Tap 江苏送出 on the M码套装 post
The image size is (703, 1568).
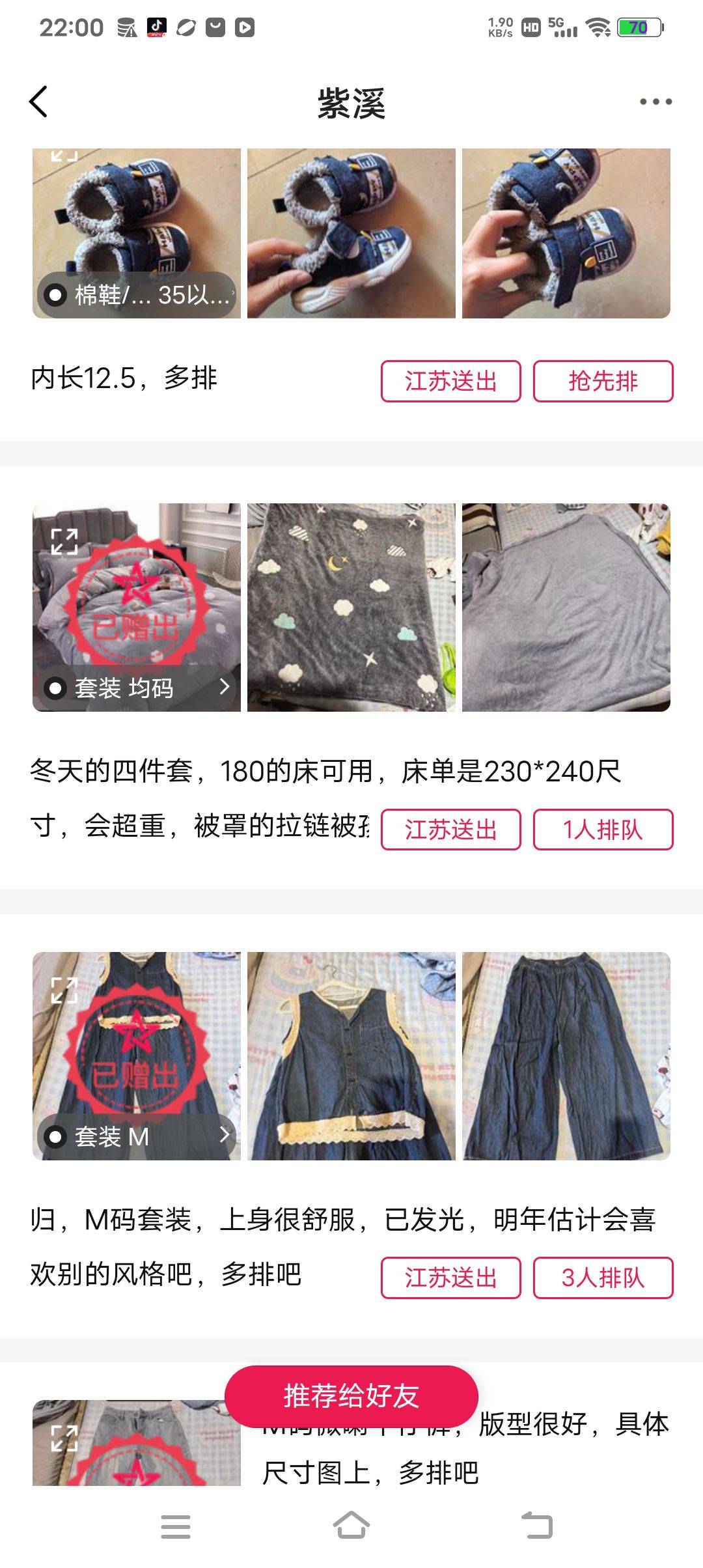click(x=450, y=1278)
